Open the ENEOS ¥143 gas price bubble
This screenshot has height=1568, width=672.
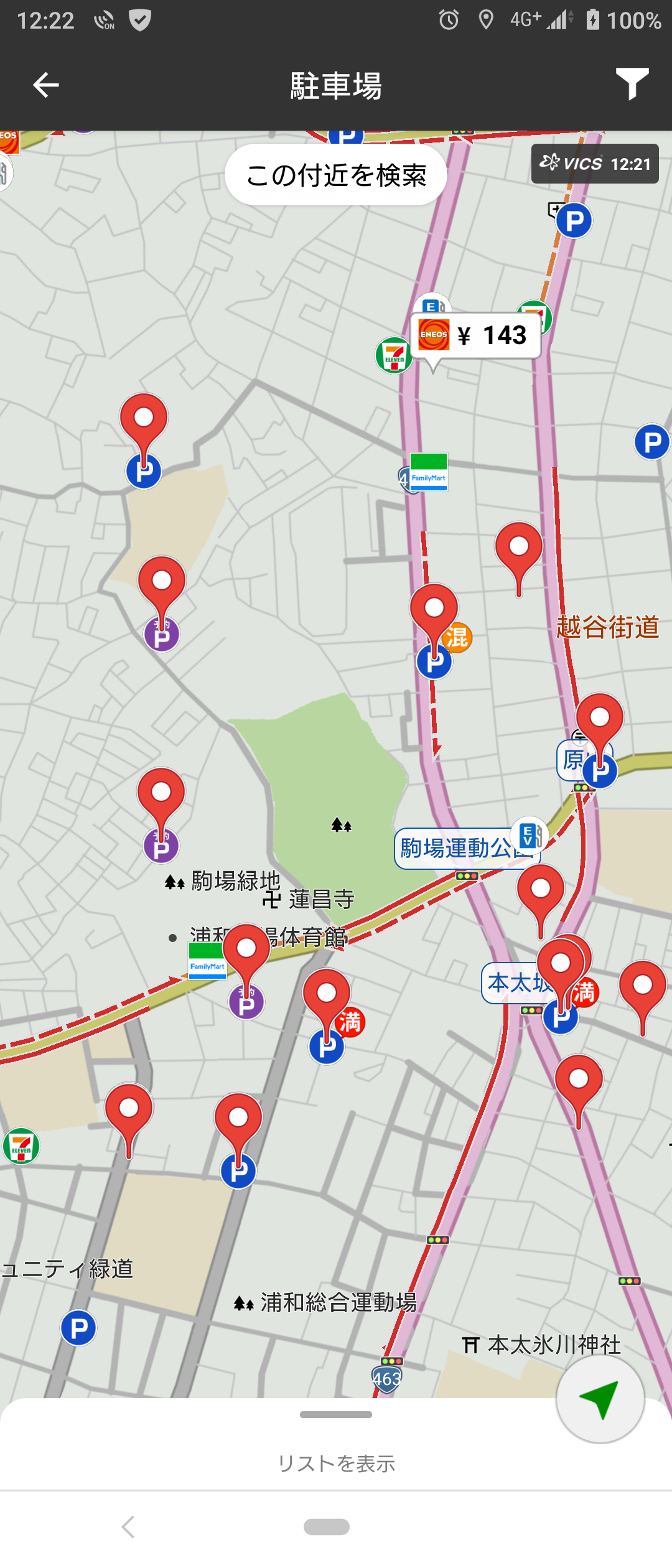click(475, 336)
